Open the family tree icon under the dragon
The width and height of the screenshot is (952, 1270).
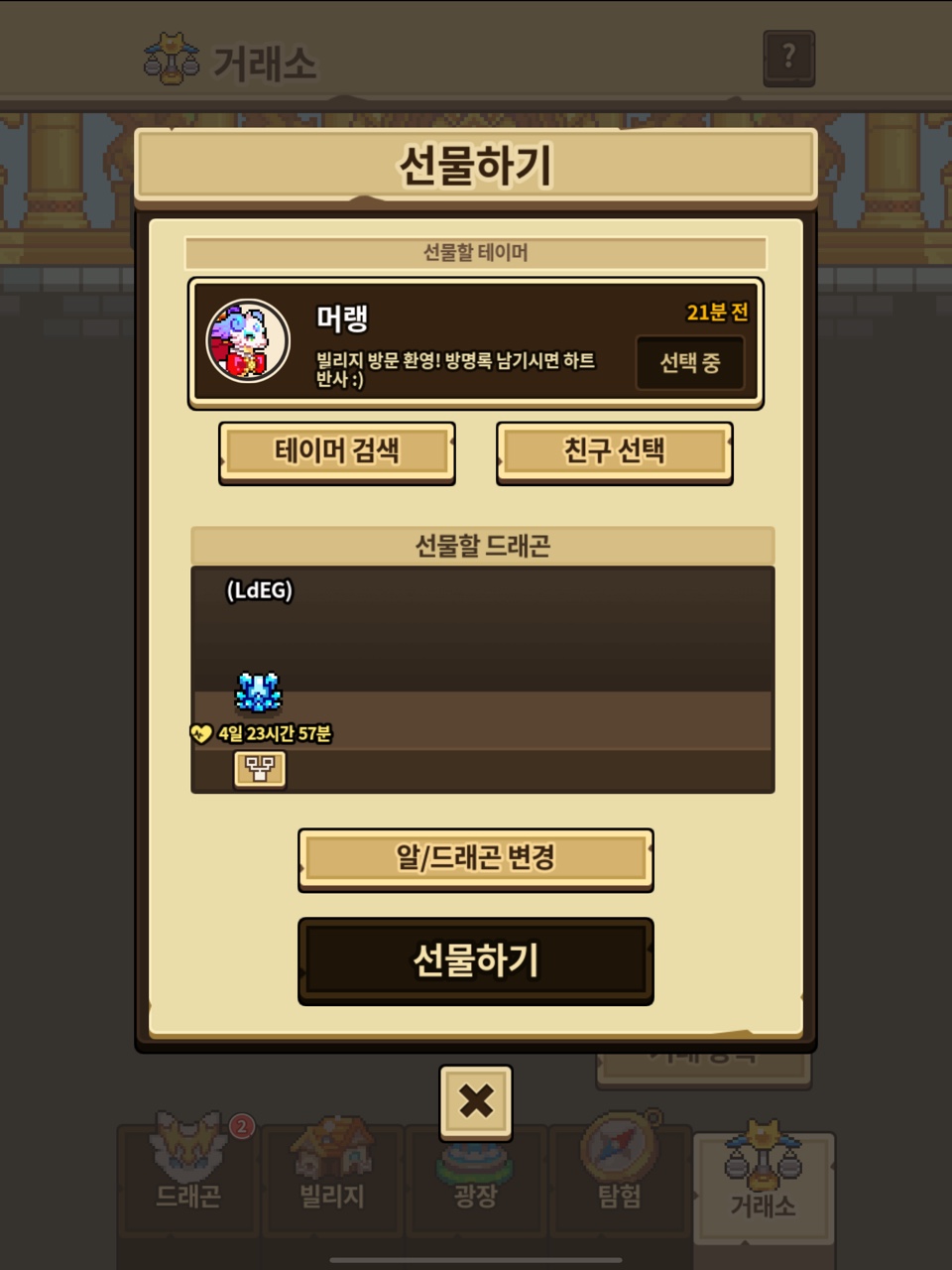click(x=260, y=769)
